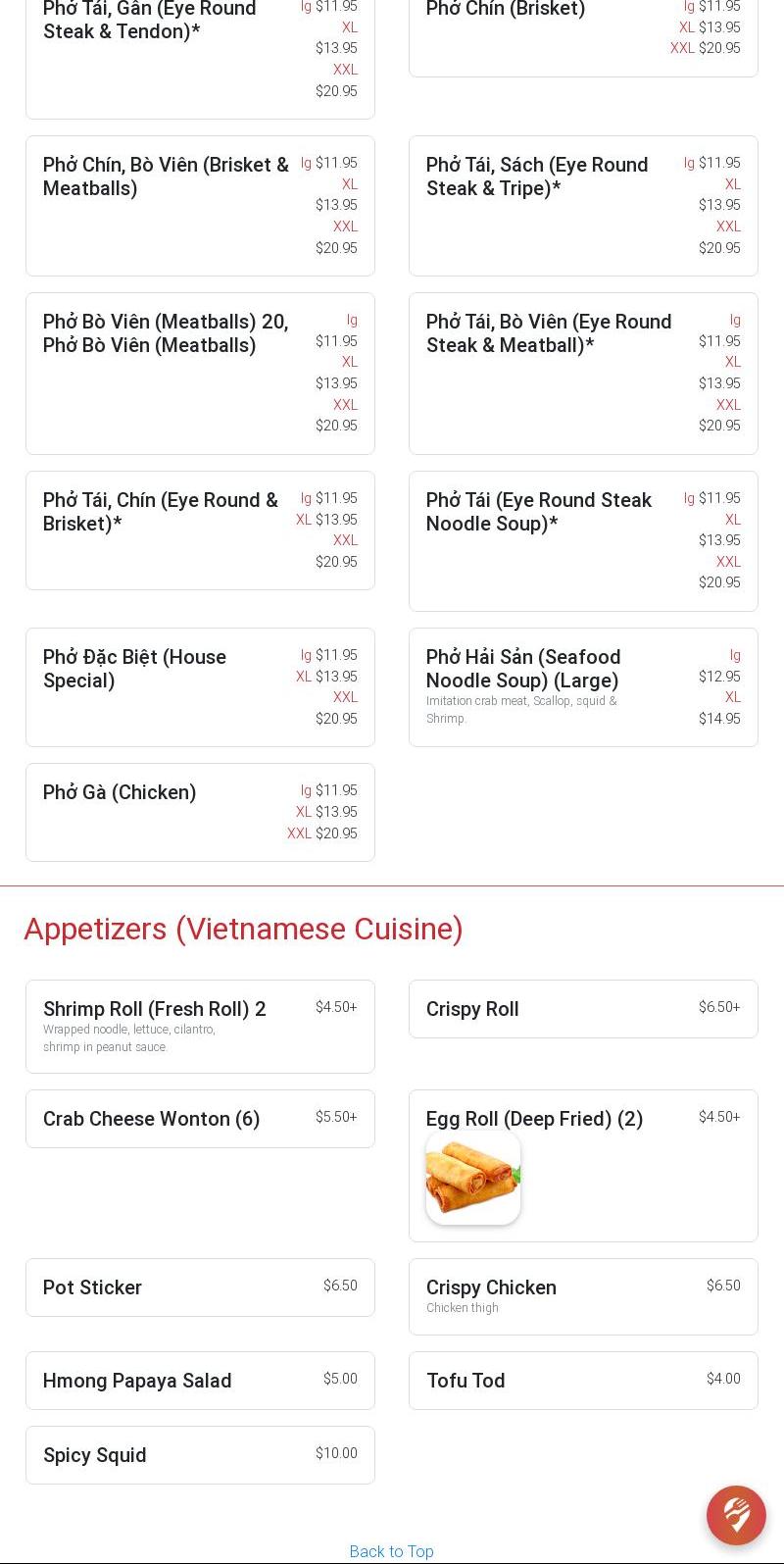Screen dimensions: 784x1564
Task: Follow the Back to Top link
Action: (x=391, y=1551)
